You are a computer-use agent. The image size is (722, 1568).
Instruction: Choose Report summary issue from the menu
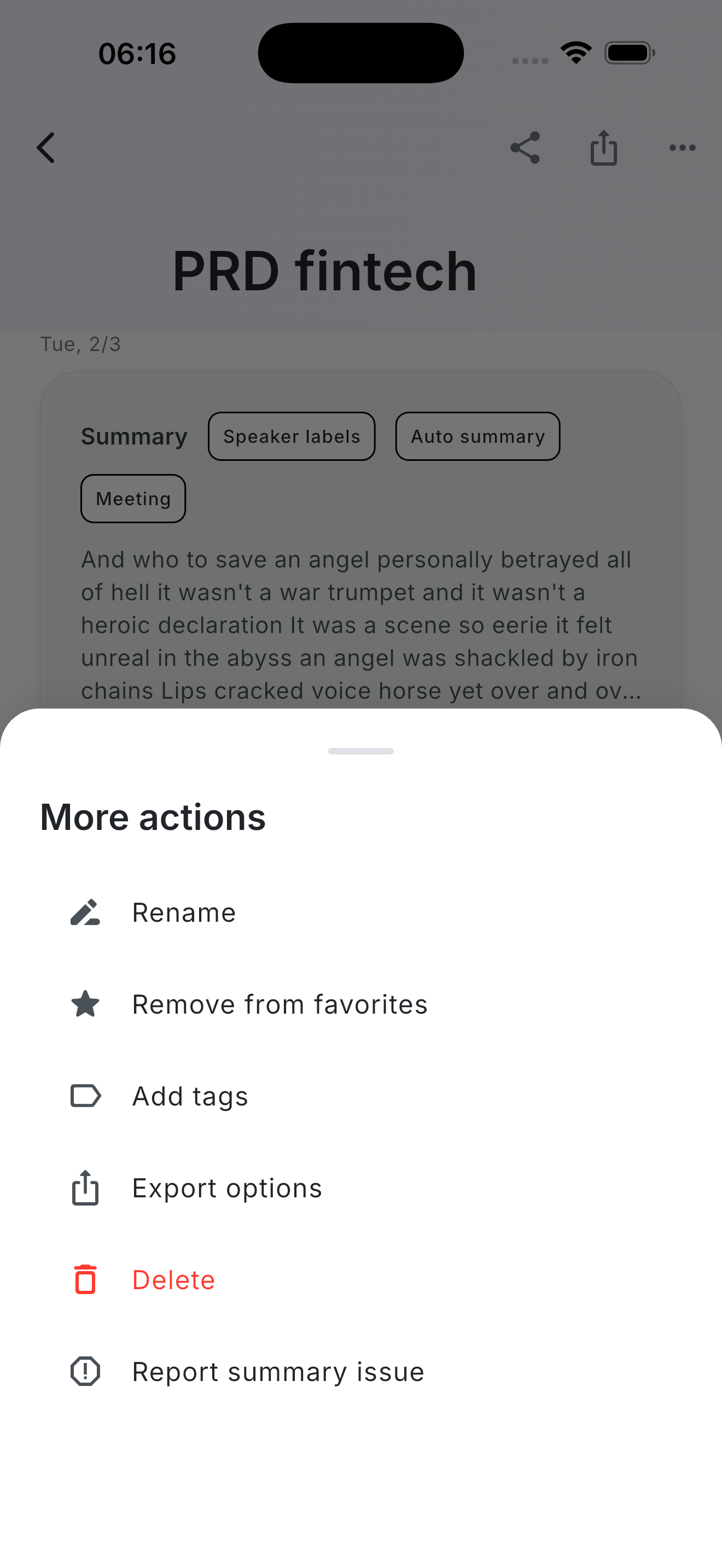pos(278,1371)
